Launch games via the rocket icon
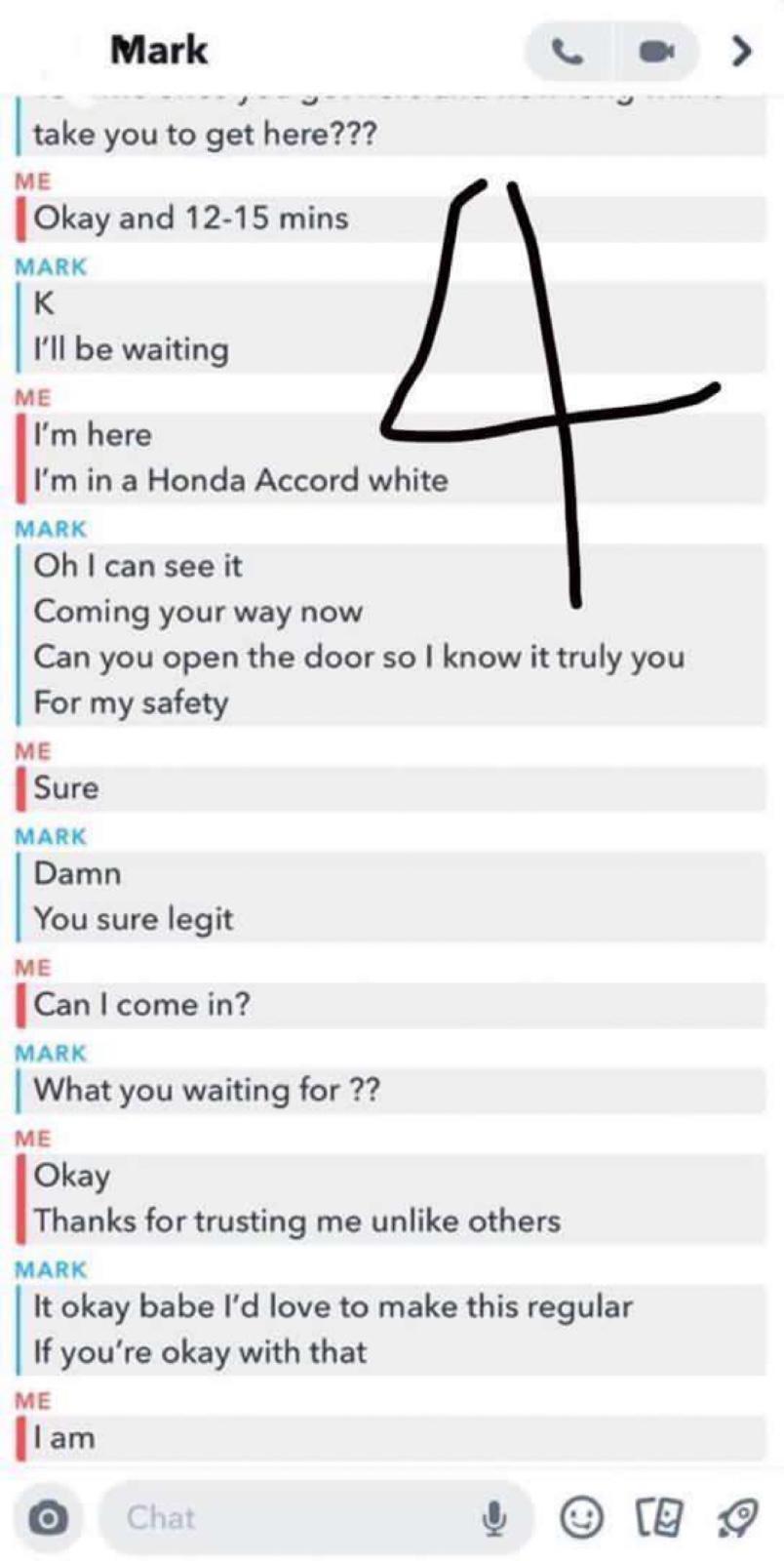The height and width of the screenshot is (1561, 784). coord(736,1517)
